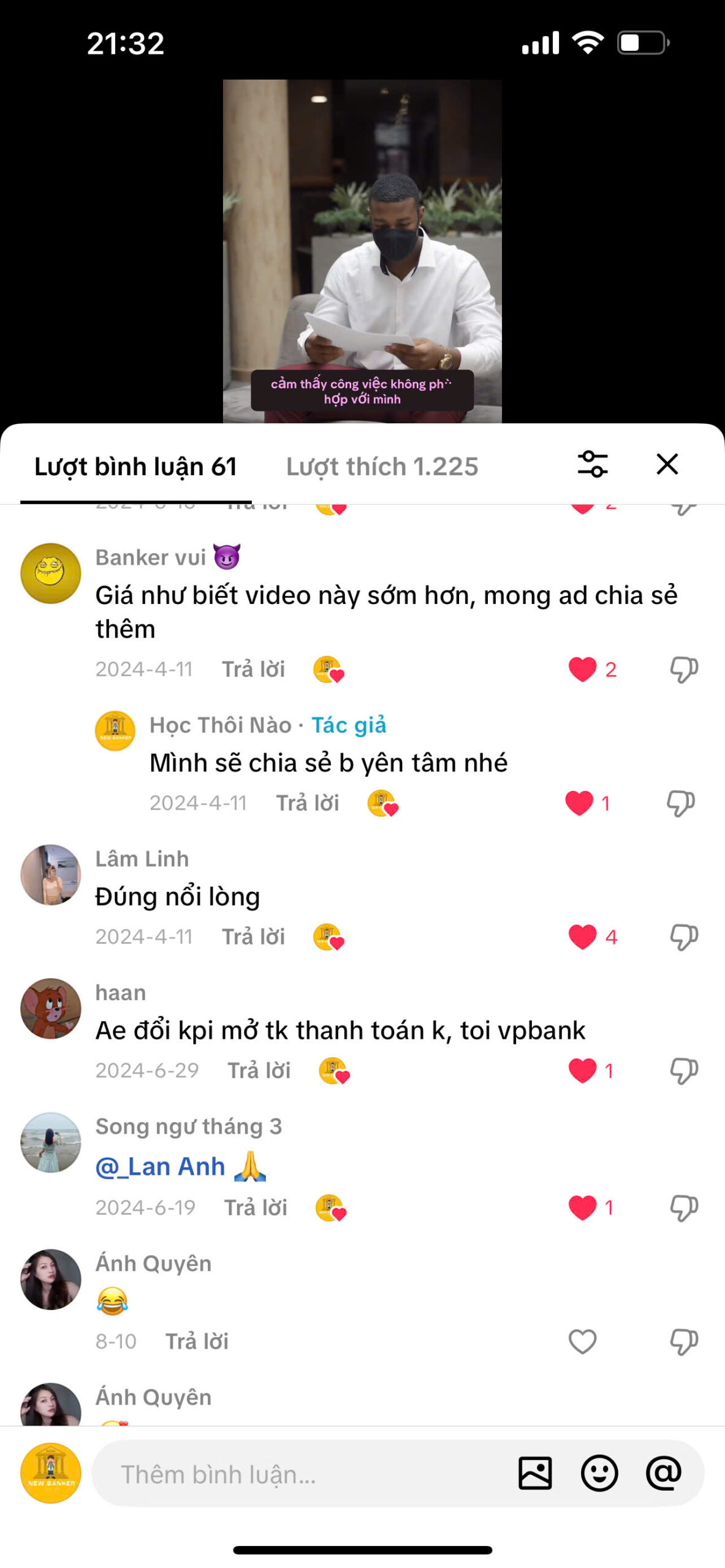Dislike Banker vui's comment
725x1568 pixels.
tap(683, 669)
